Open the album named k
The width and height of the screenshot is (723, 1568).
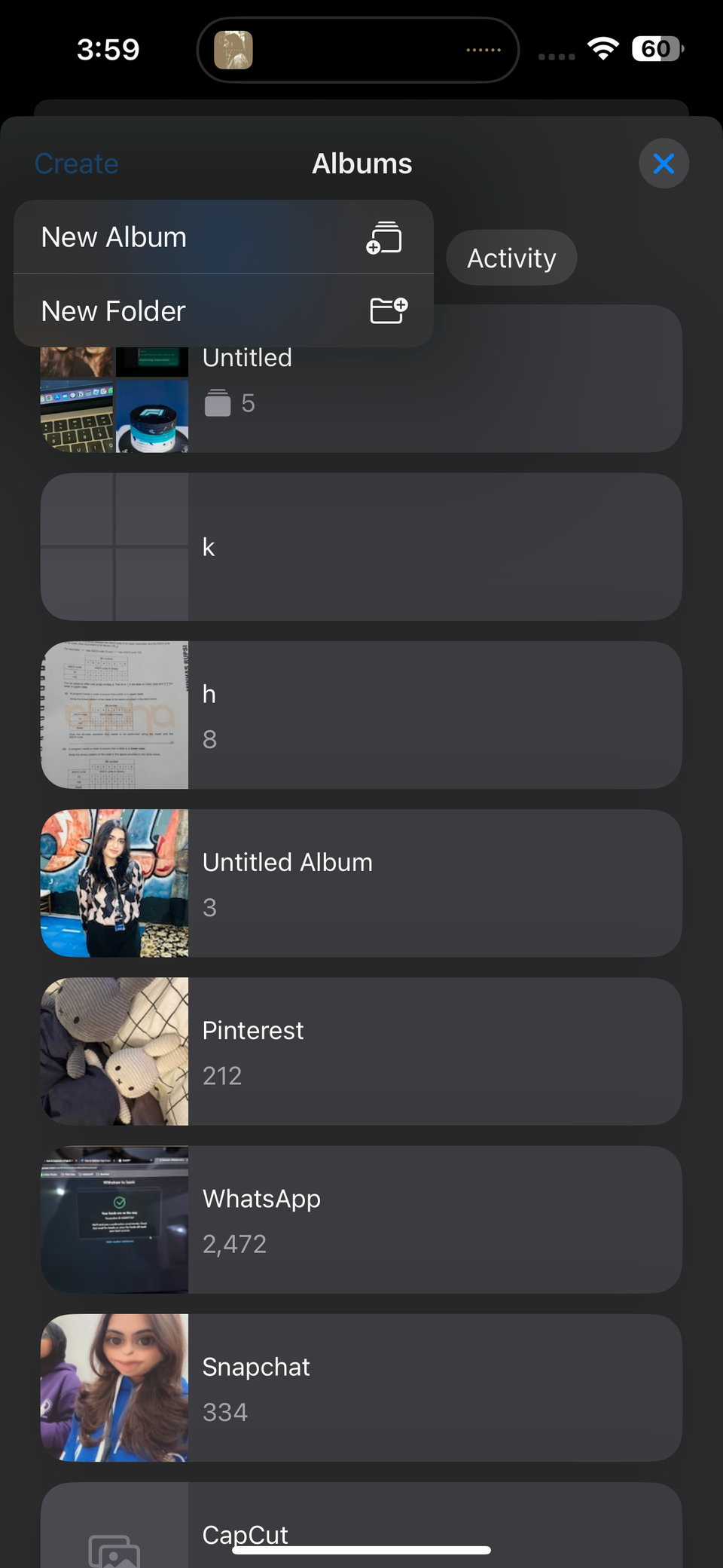tap(361, 547)
